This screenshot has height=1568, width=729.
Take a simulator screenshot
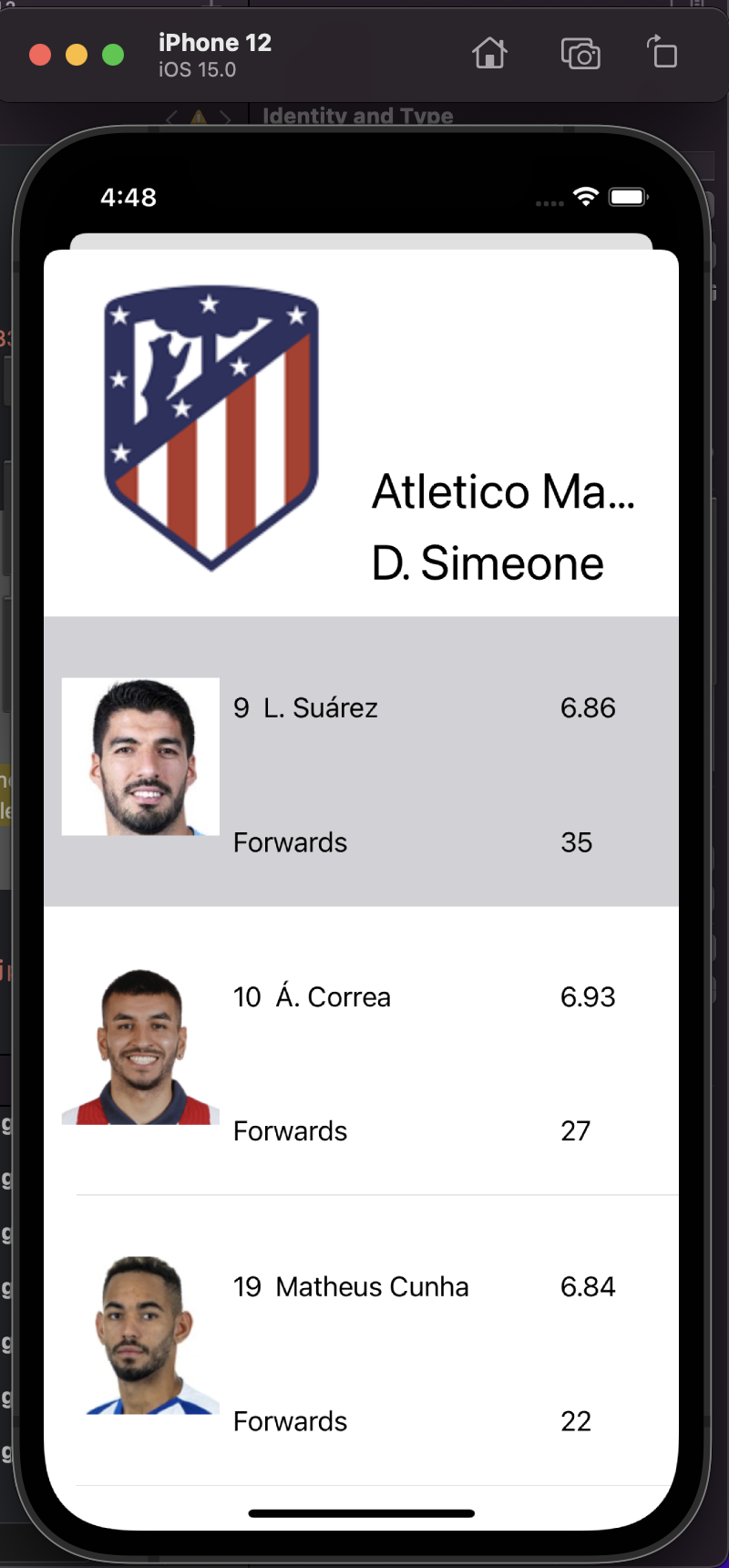580,54
